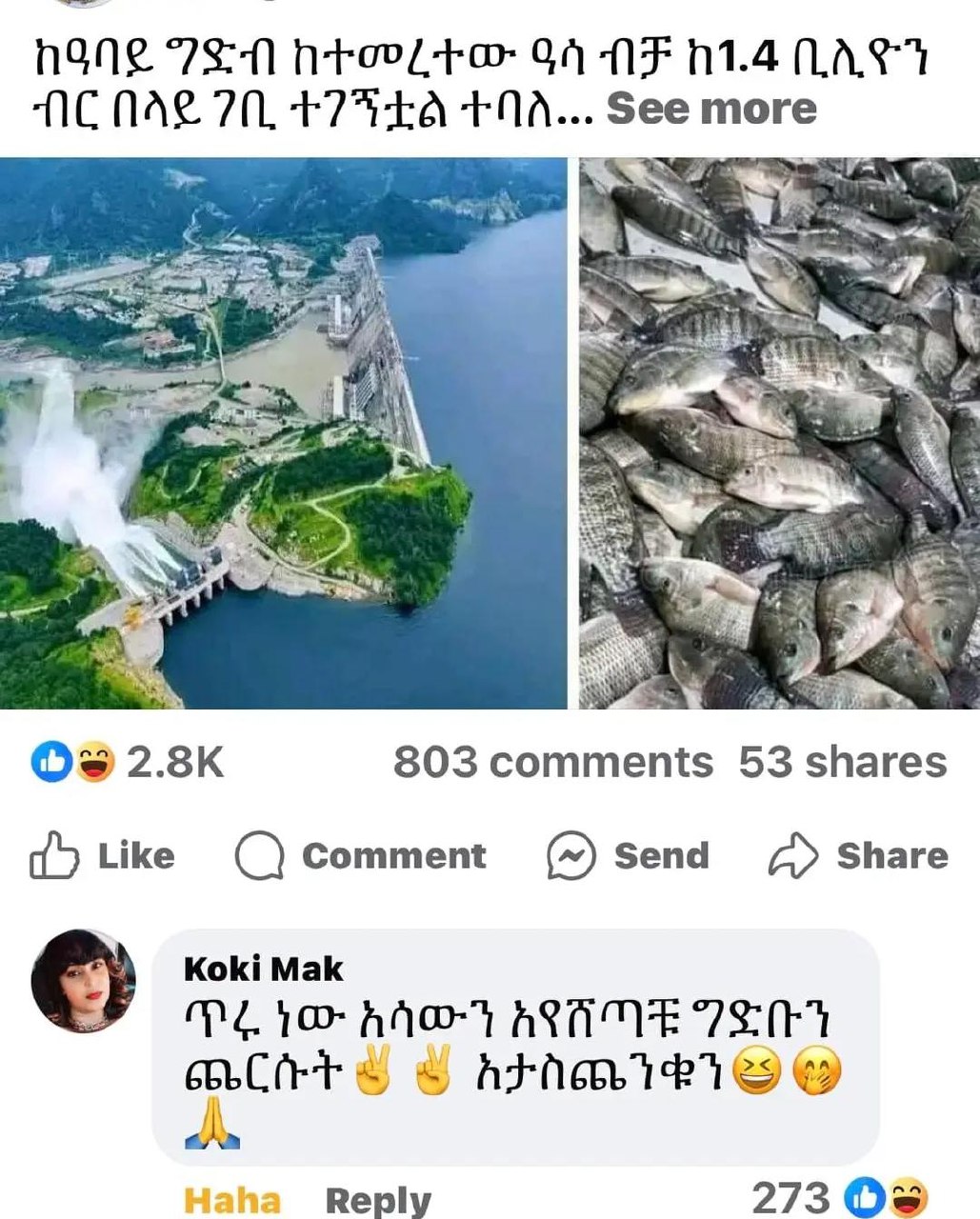Open Koki Mak's profile name

coord(263,969)
